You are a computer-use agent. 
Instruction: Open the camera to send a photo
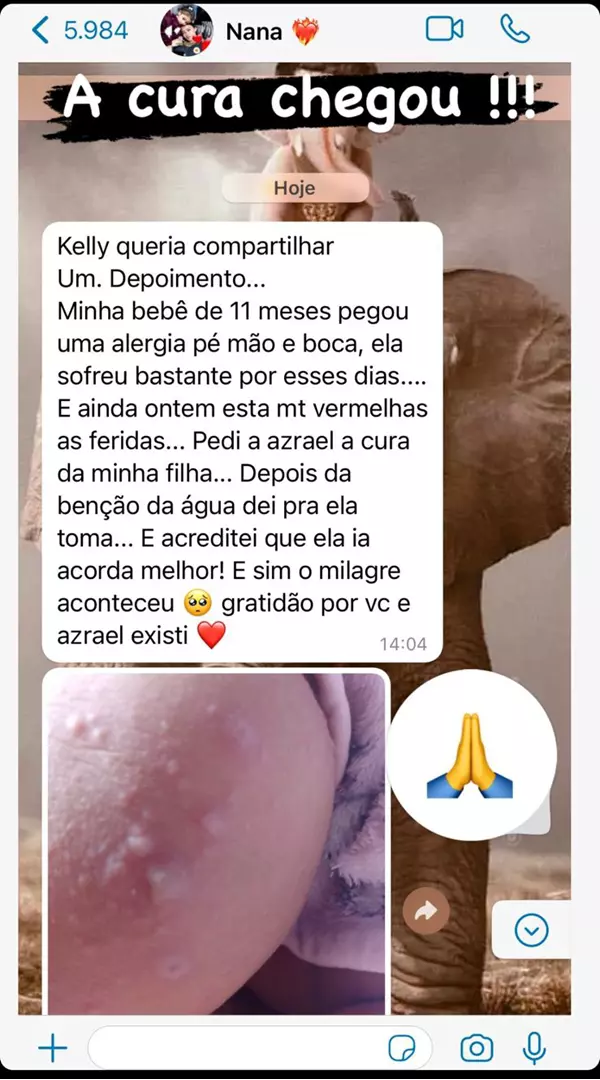coord(476,1048)
